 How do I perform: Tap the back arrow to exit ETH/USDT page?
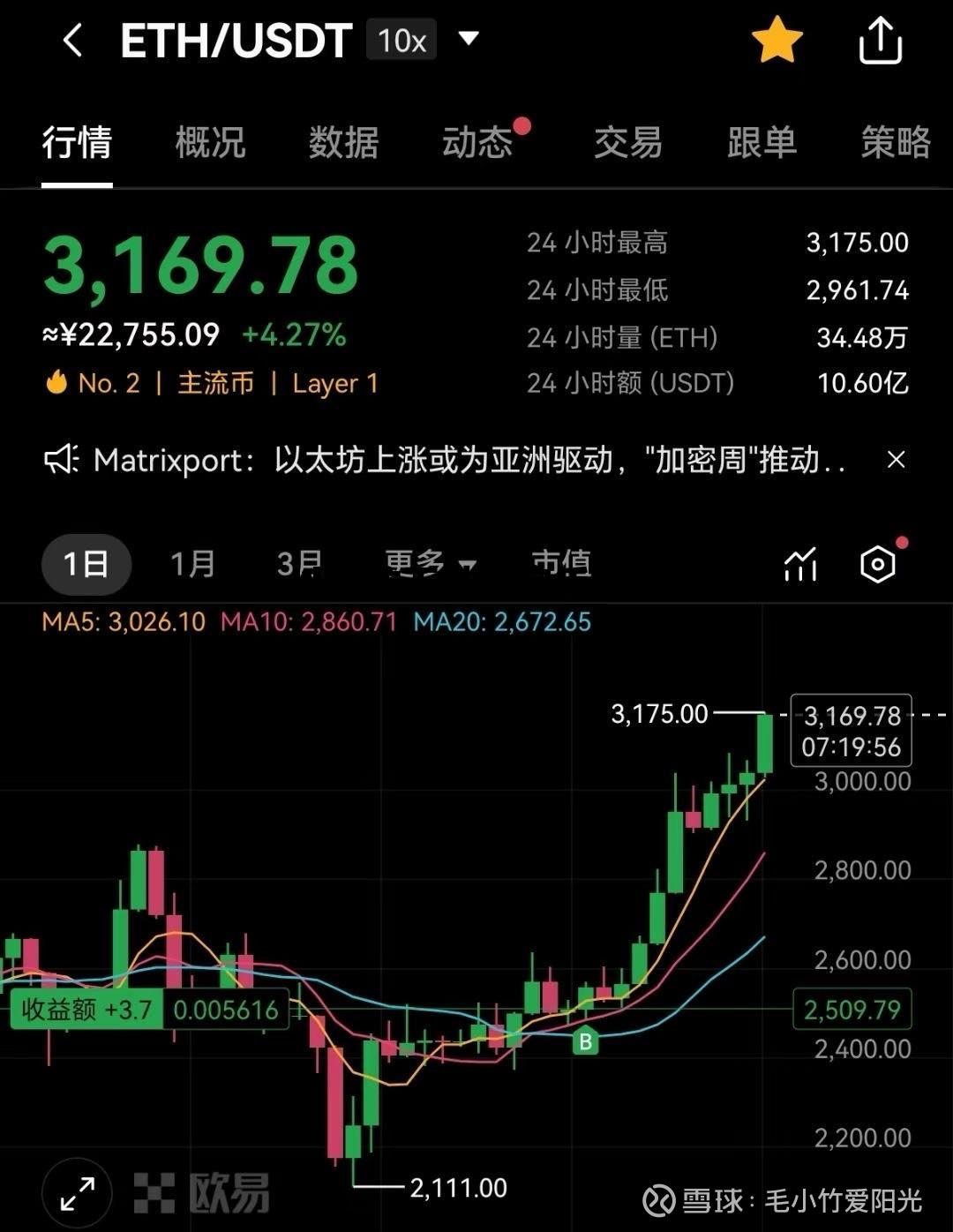(71, 40)
